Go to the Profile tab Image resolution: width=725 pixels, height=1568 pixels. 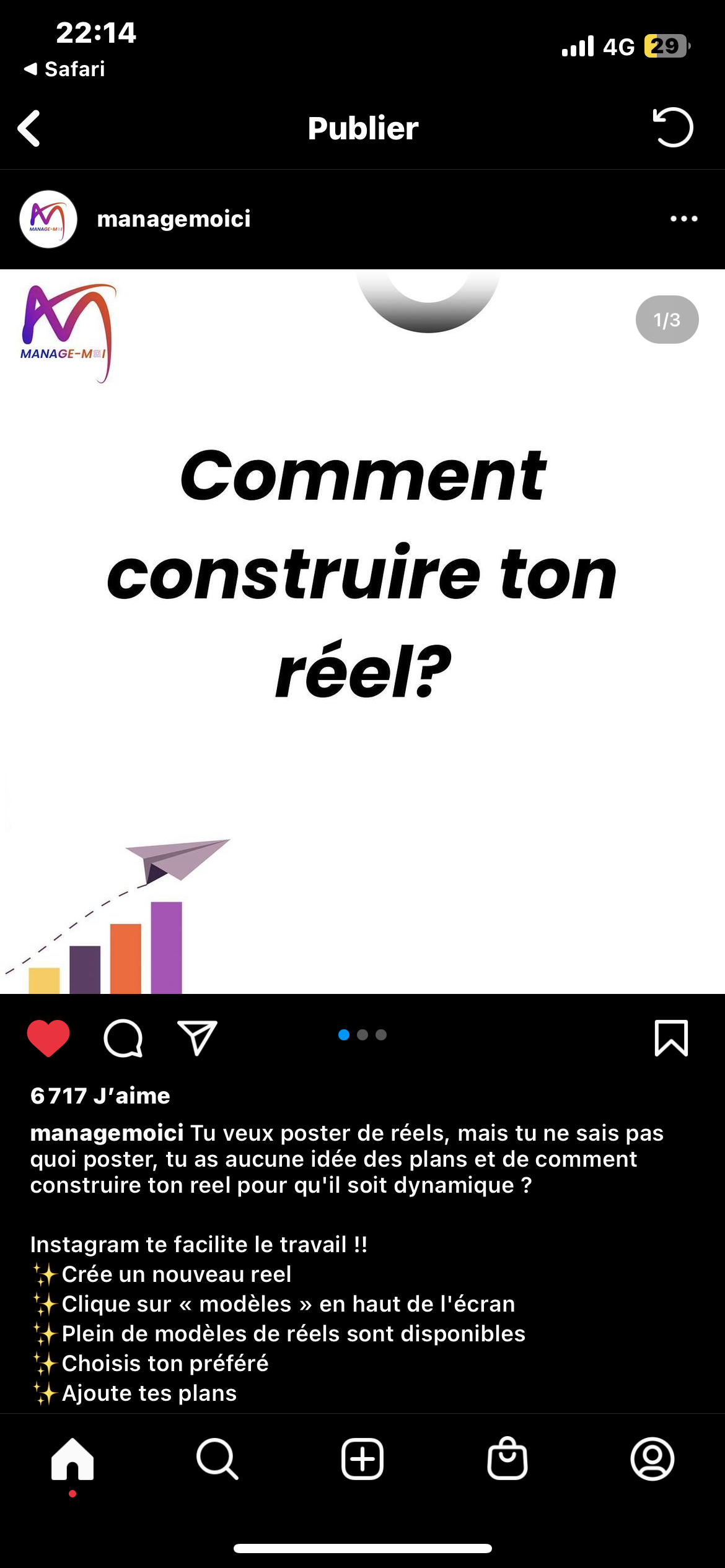click(652, 1459)
